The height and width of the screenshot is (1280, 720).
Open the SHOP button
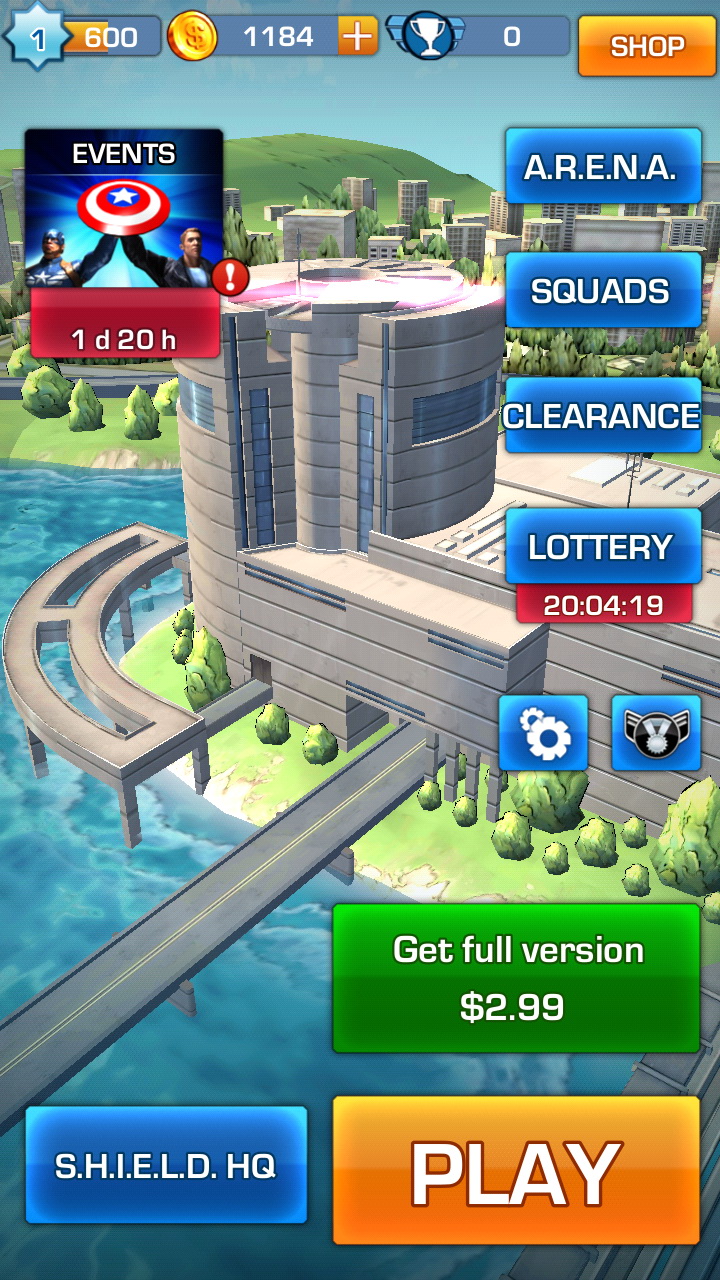[x=646, y=46]
